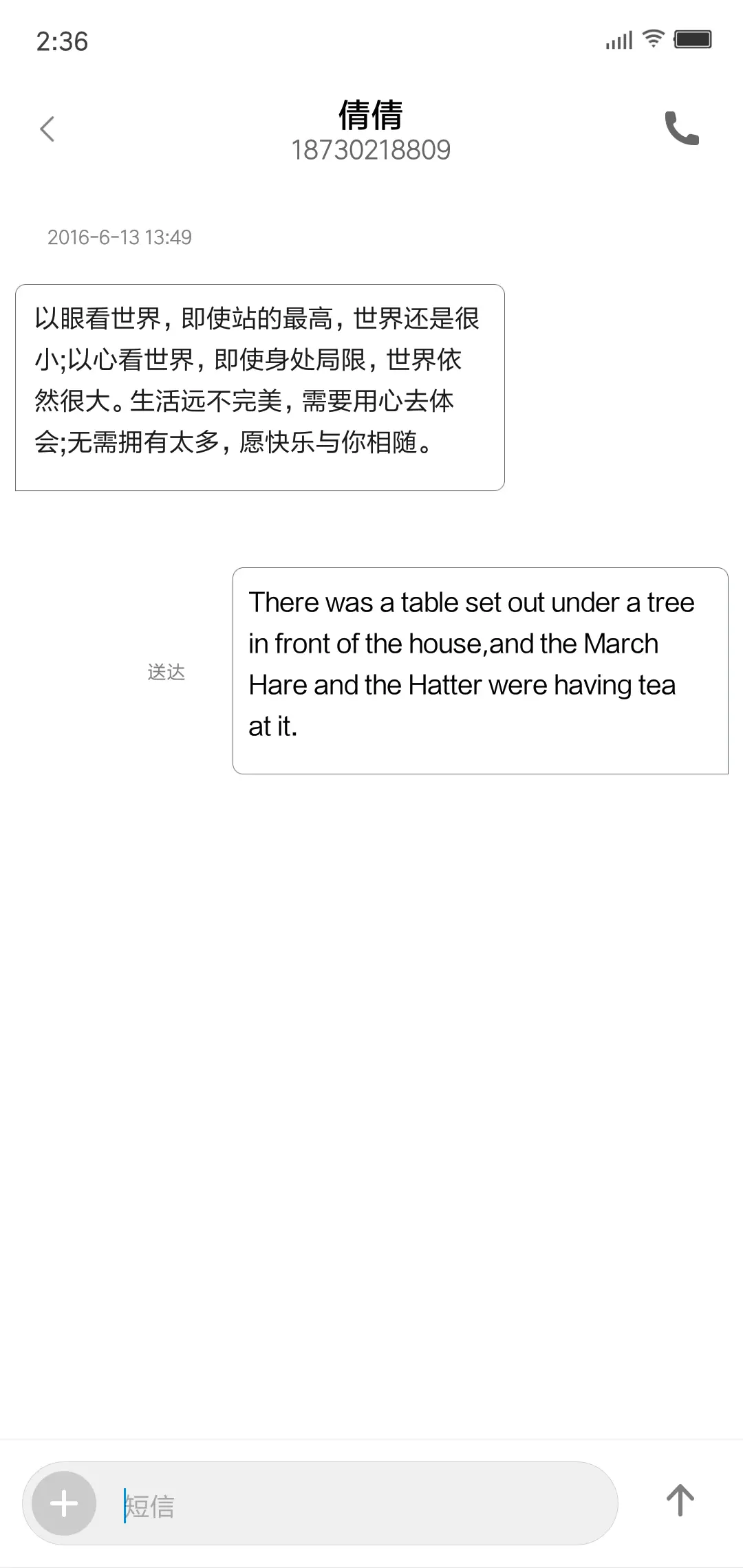Tap the empty conversation area background
The image size is (743, 1568).
371,1032
